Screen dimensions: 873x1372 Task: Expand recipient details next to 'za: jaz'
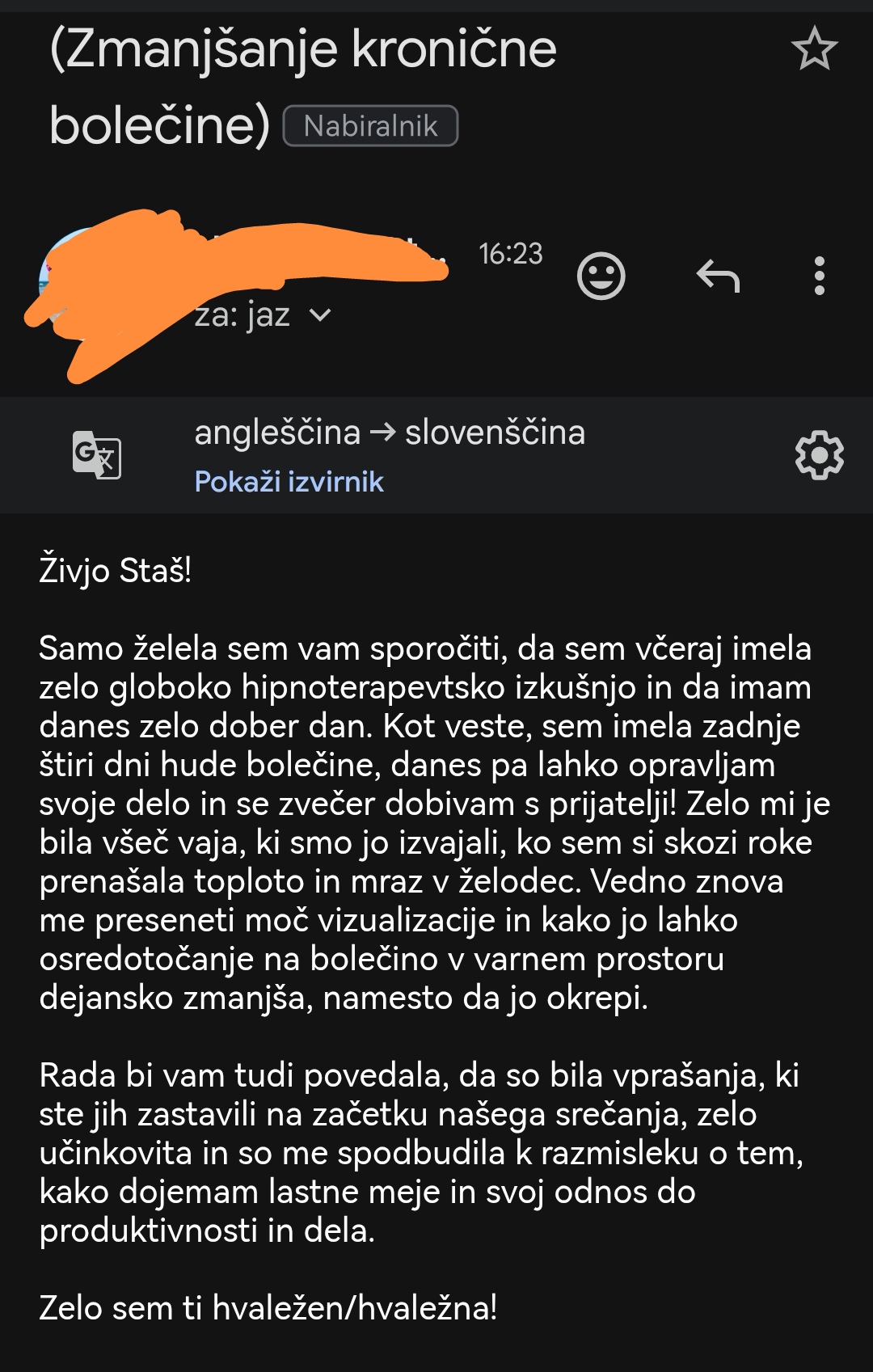pyautogui.click(x=320, y=315)
